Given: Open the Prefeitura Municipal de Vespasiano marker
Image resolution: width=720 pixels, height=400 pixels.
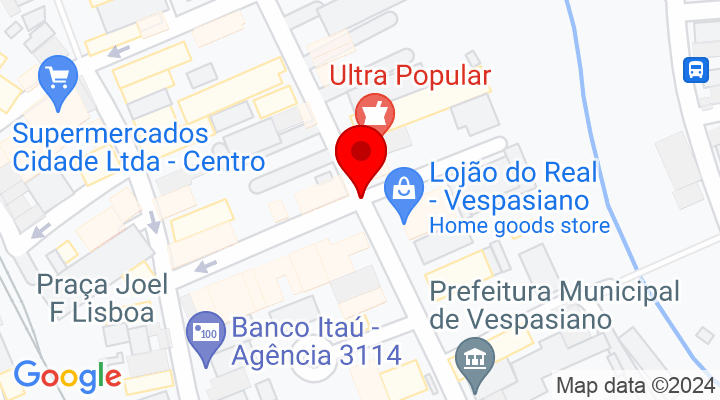Looking at the screenshot, I should (467, 358).
